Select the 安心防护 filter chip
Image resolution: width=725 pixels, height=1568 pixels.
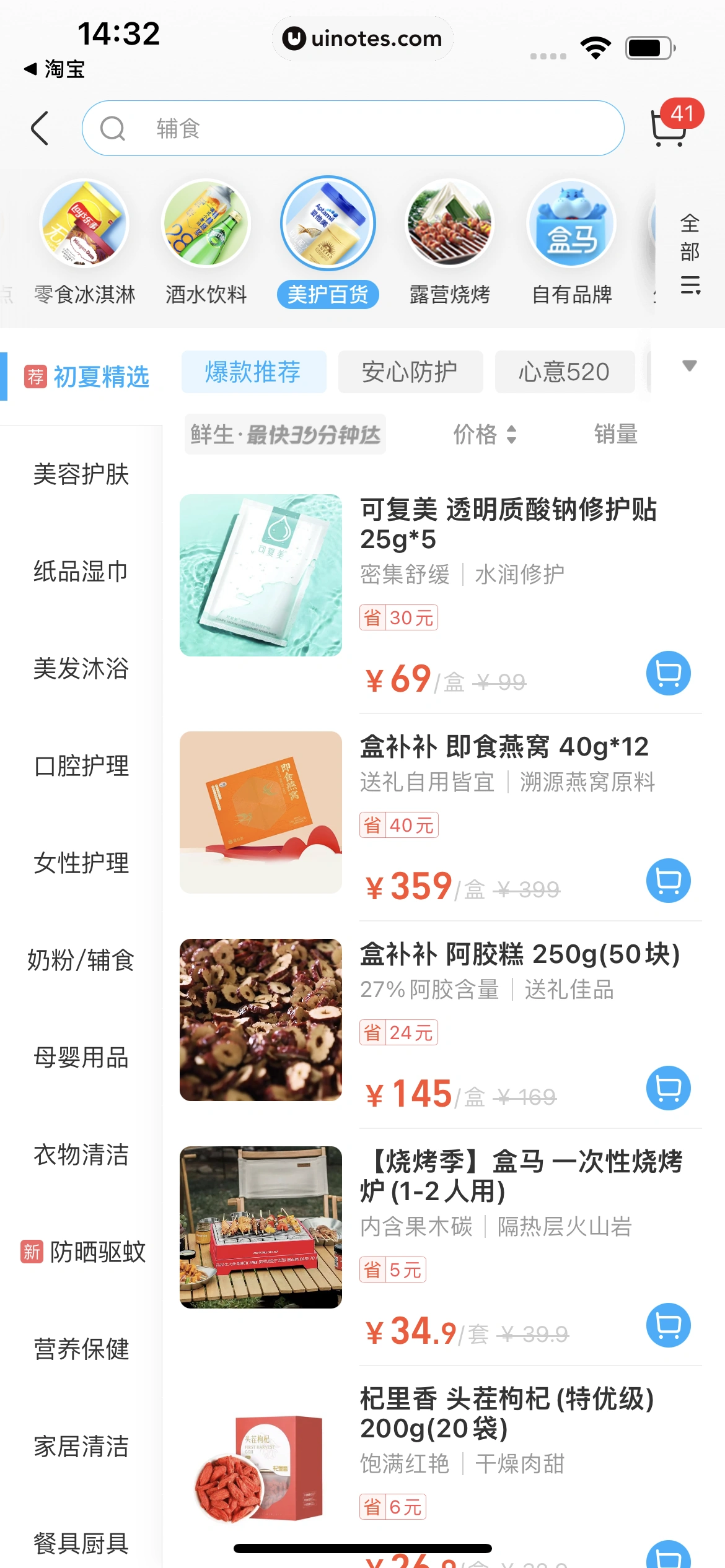pos(410,372)
